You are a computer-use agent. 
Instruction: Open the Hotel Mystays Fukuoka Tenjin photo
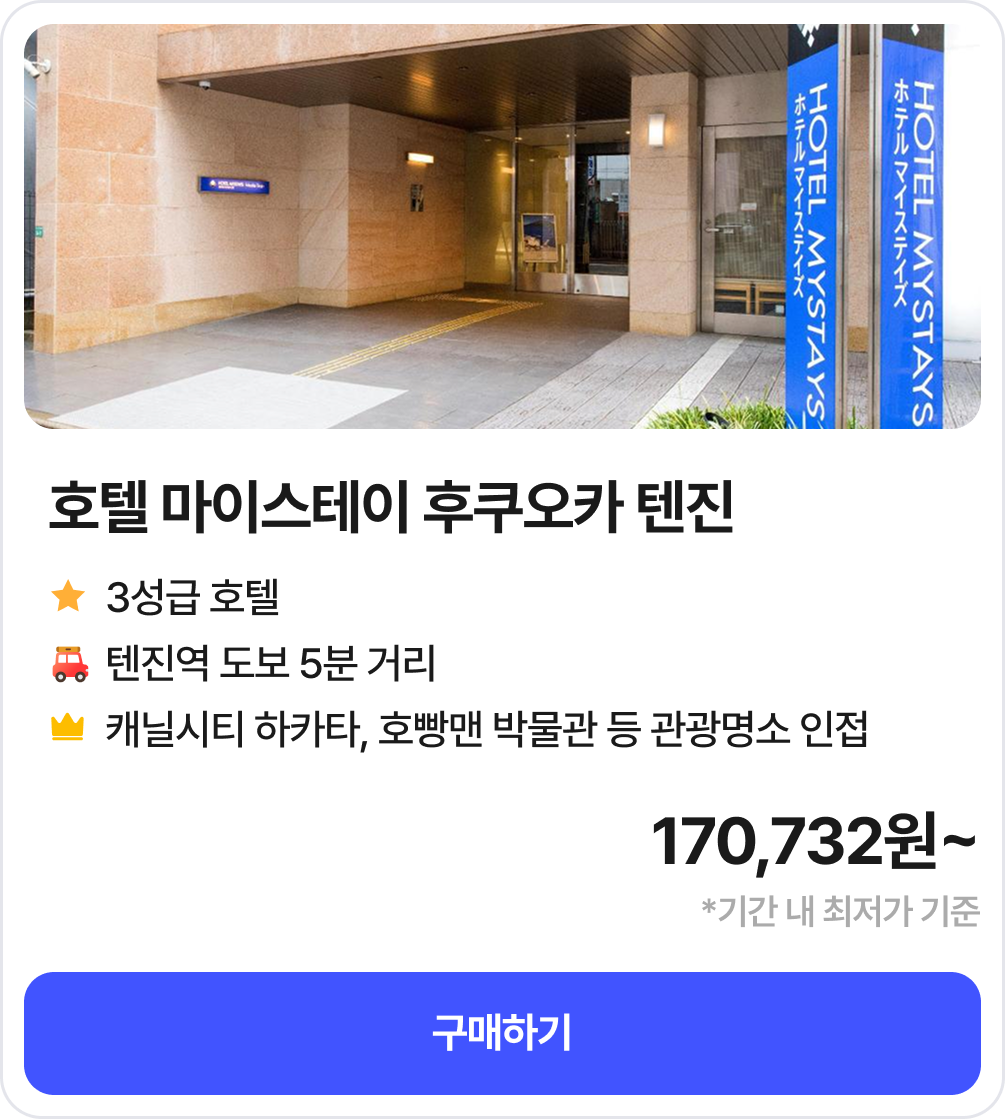tap(502, 227)
